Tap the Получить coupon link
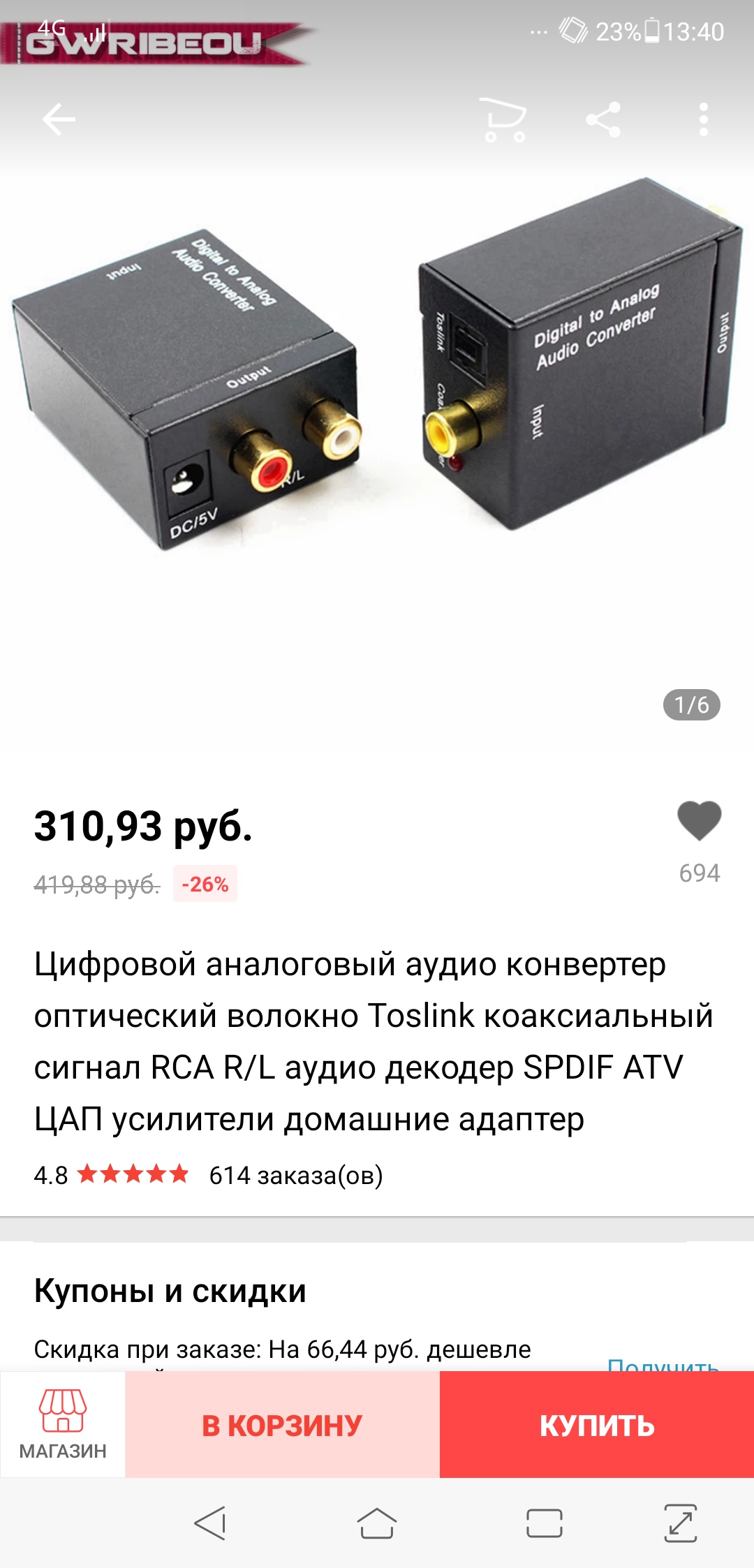The width and height of the screenshot is (754, 1568). 663,1363
